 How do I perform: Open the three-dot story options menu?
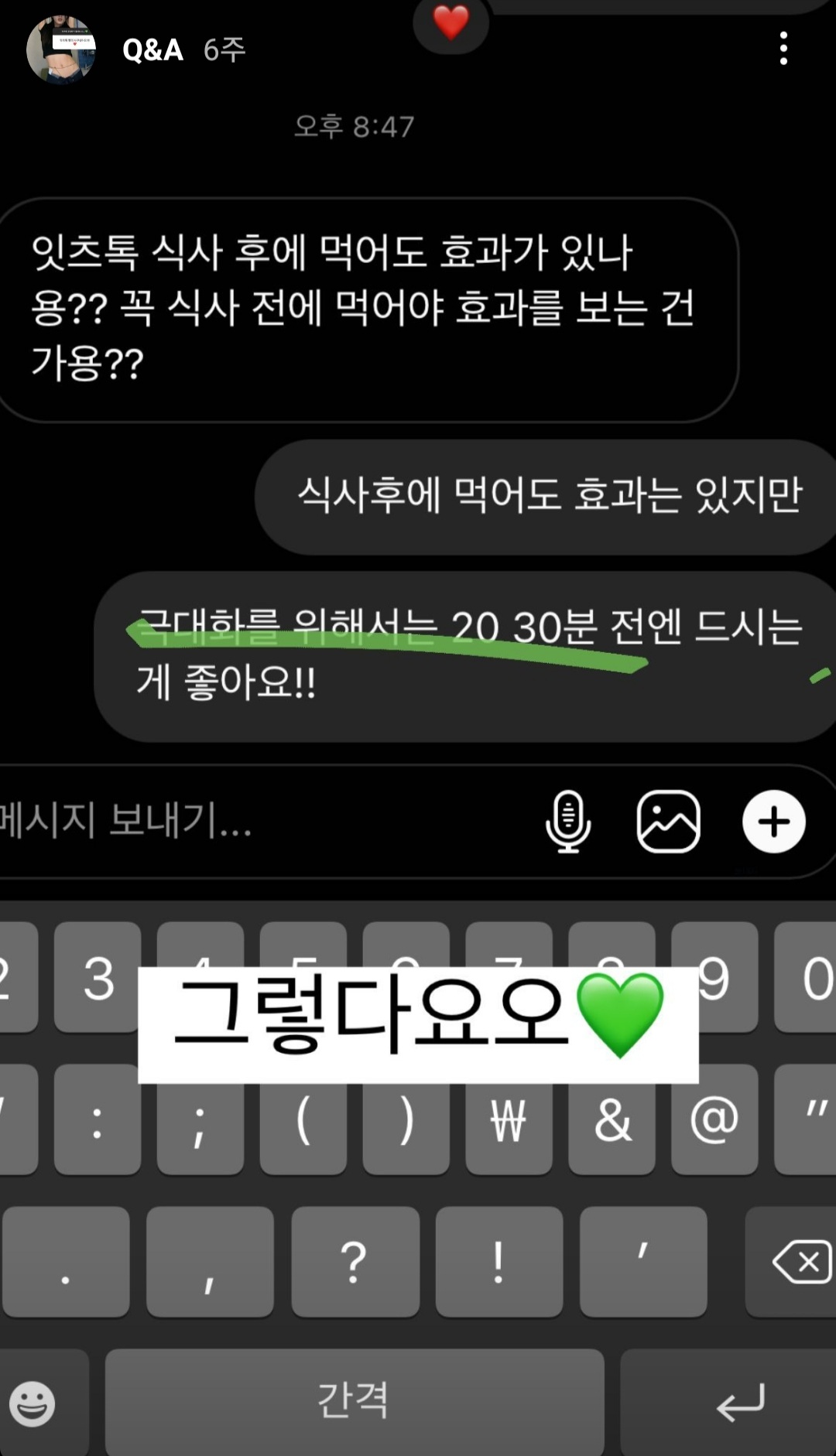pyautogui.click(x=783, y=49)
